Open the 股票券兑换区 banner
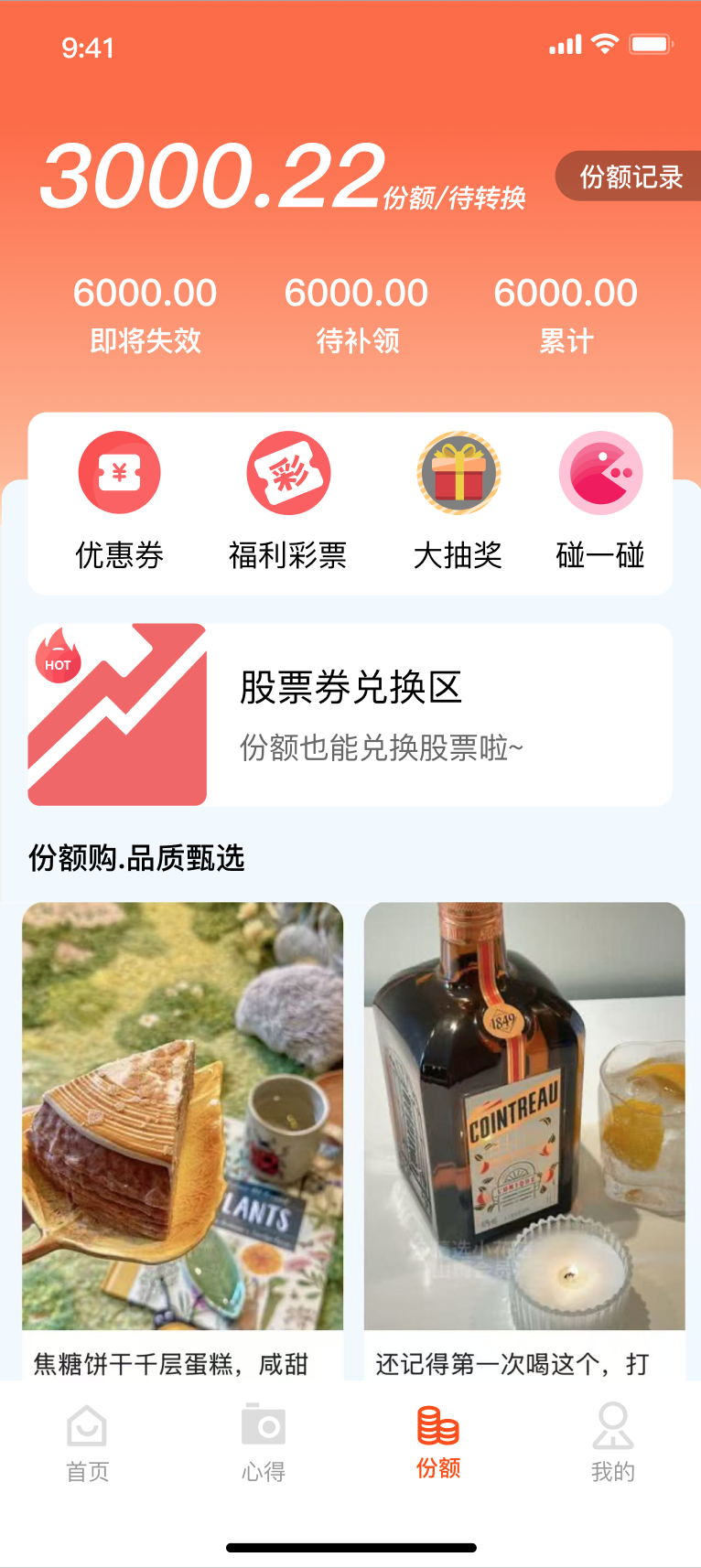The width and height of the screenshot is (701, 1568). click(350, 714)
